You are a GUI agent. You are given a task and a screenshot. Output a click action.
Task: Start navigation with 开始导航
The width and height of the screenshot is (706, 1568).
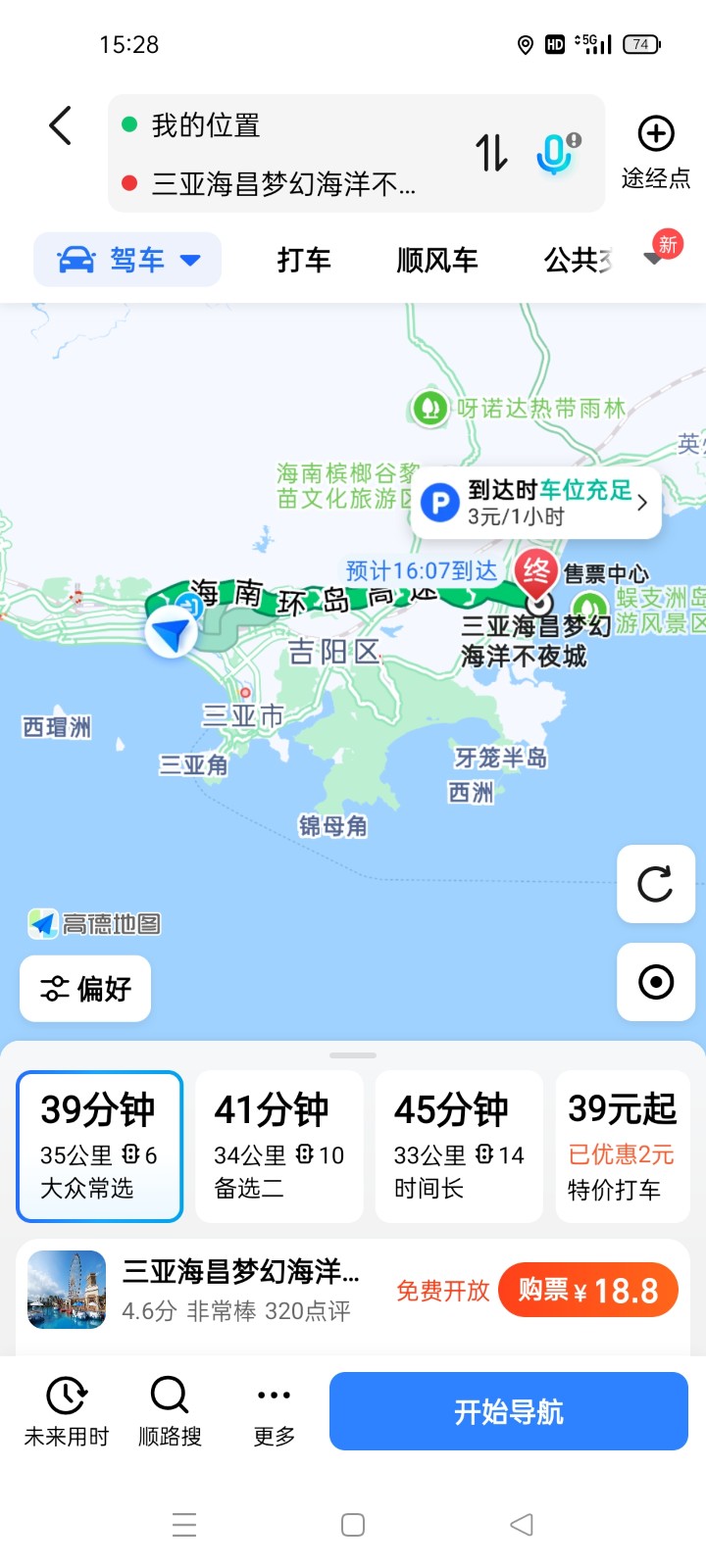(508, 1411)
